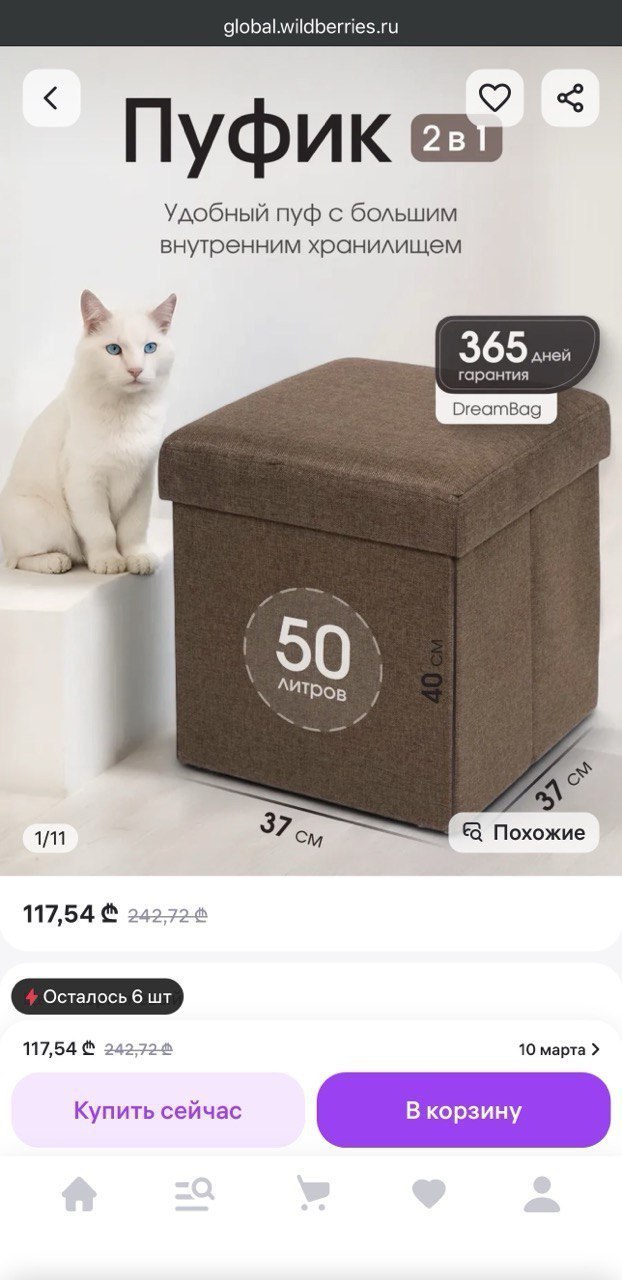The image size is (622, 1280).
Task: Tap Купить сейчас to buy now
Action: pos(158,1110)
